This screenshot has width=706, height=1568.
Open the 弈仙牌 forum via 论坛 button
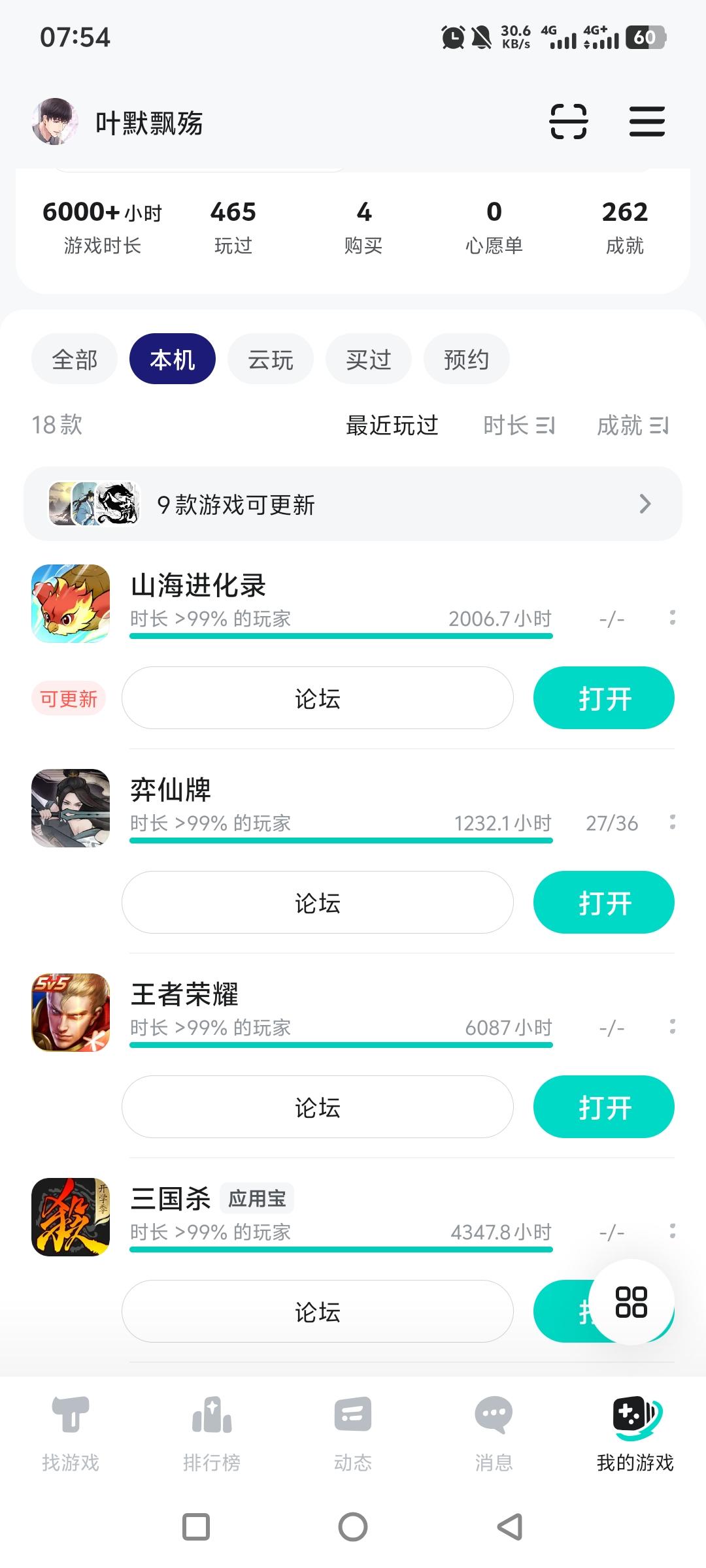[318, 902]
